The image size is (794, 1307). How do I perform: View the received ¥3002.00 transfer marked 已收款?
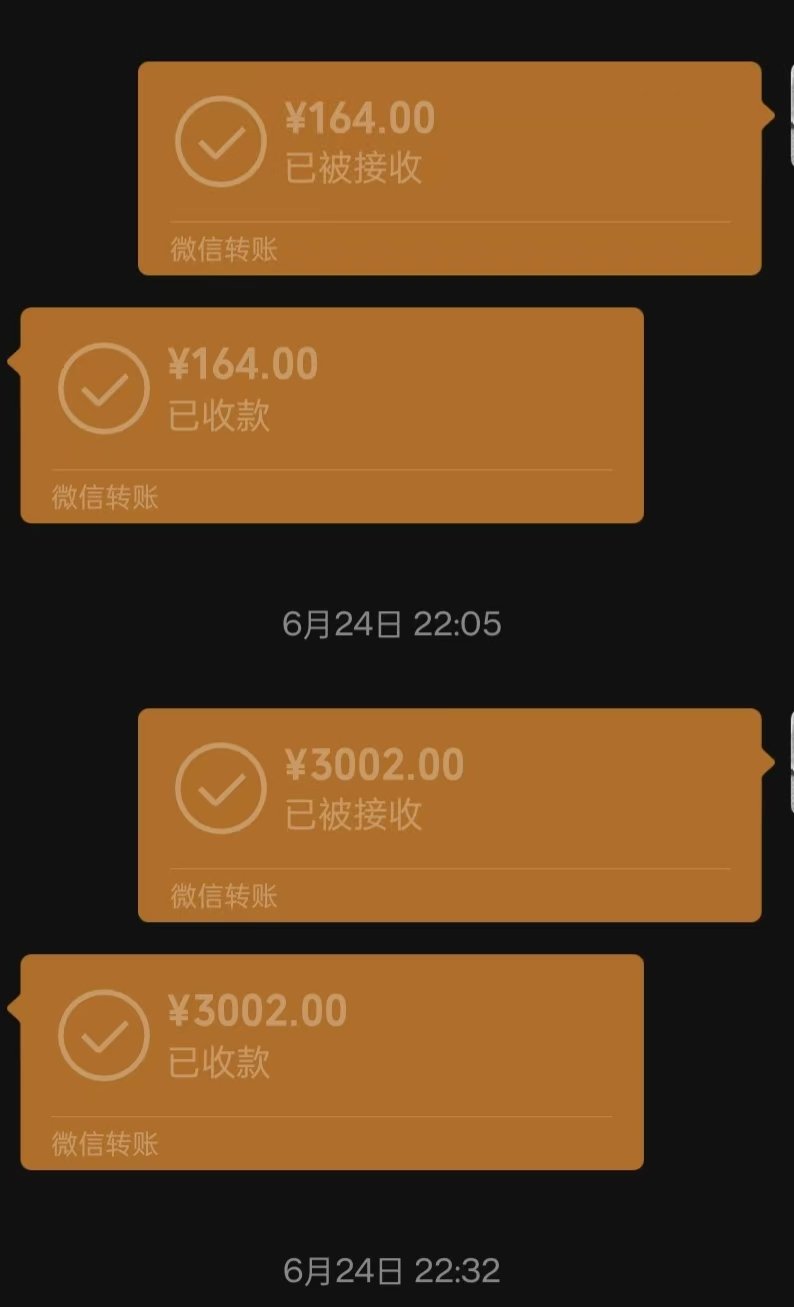pyautogui.click(x=331, y=1062)
